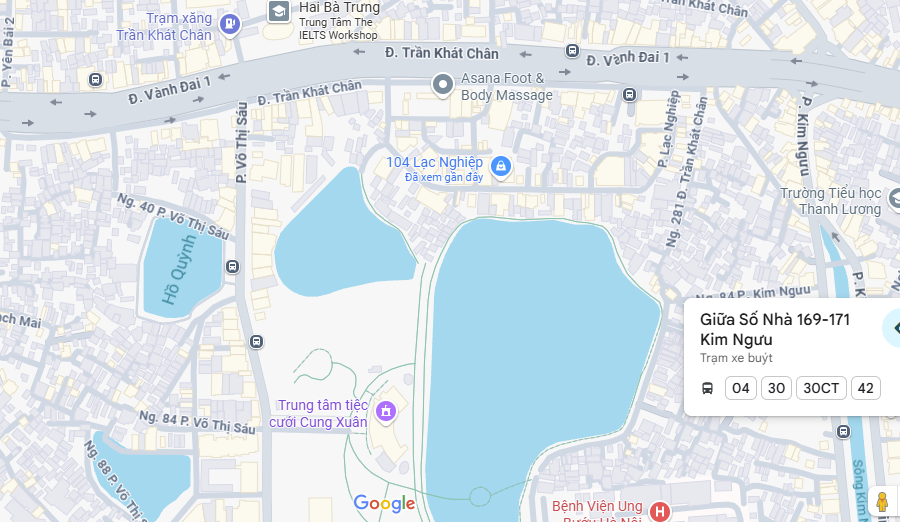Select bus route 30 chip

coord(776,388)
